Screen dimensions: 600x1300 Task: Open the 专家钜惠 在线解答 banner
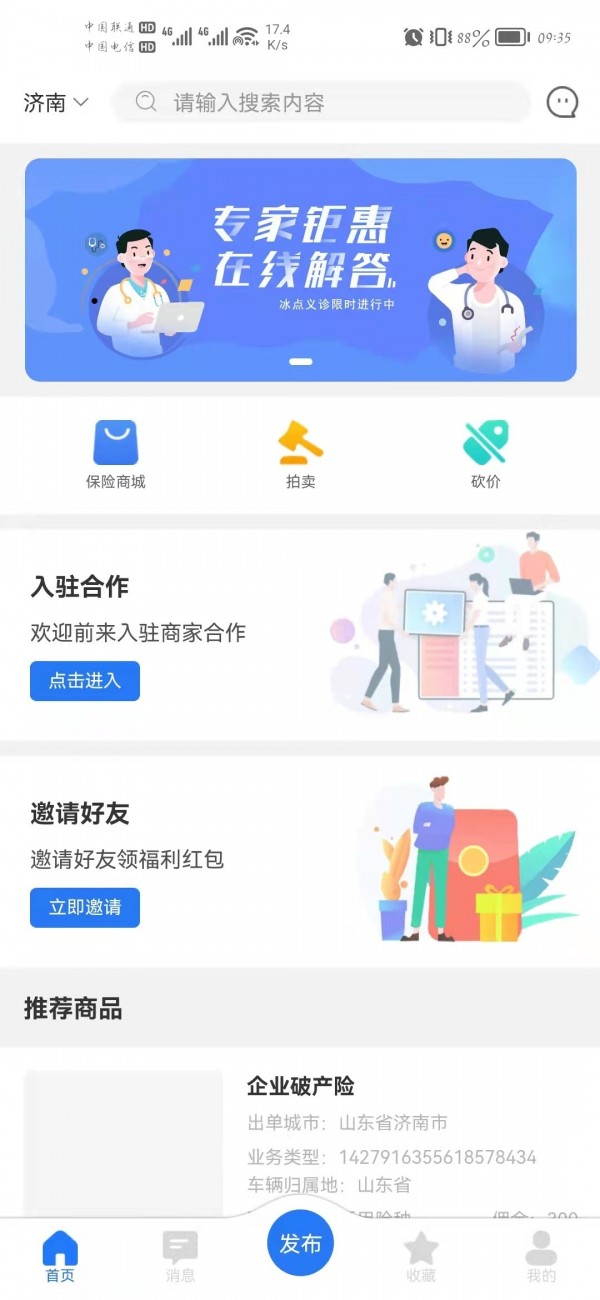(300, 270)
